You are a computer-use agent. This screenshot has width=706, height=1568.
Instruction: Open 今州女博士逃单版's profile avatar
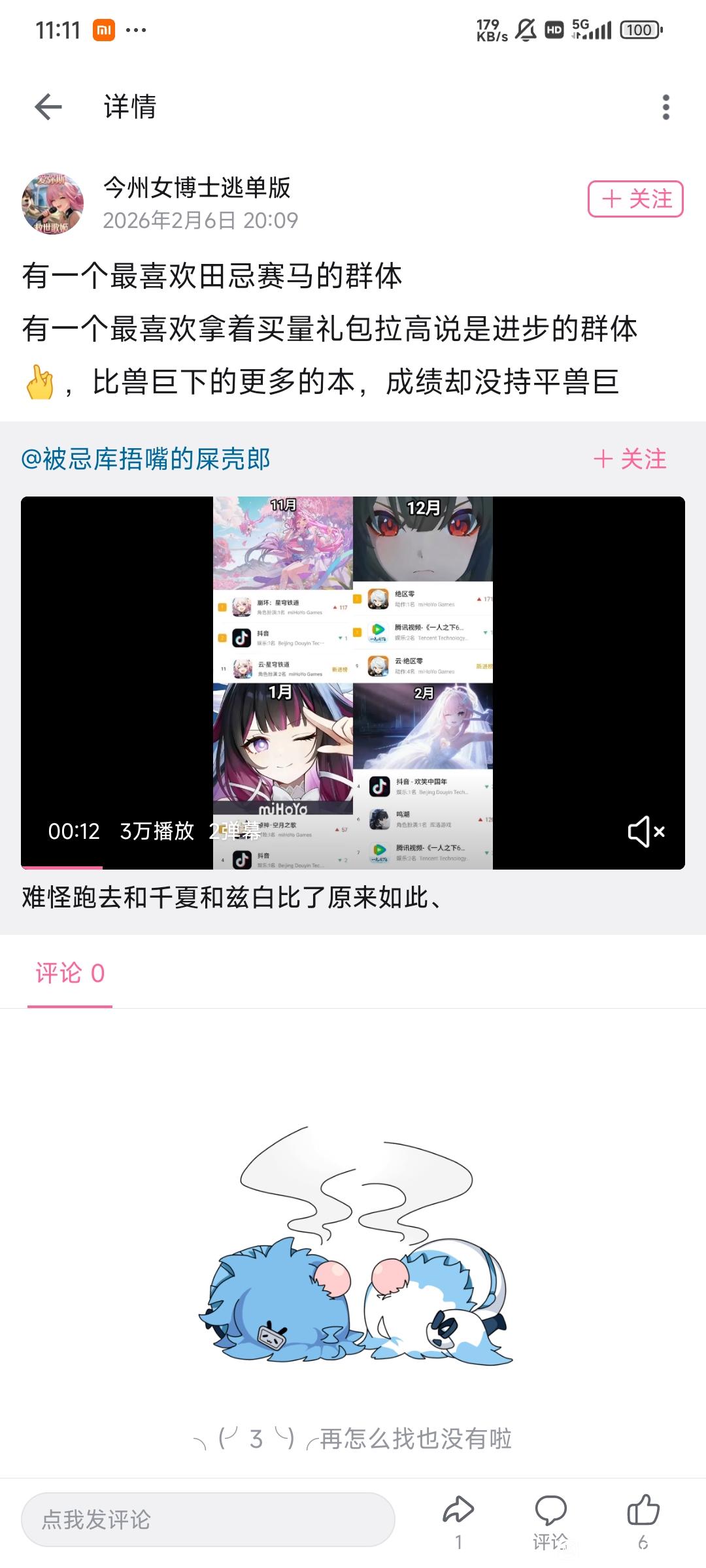pos(52,203)
